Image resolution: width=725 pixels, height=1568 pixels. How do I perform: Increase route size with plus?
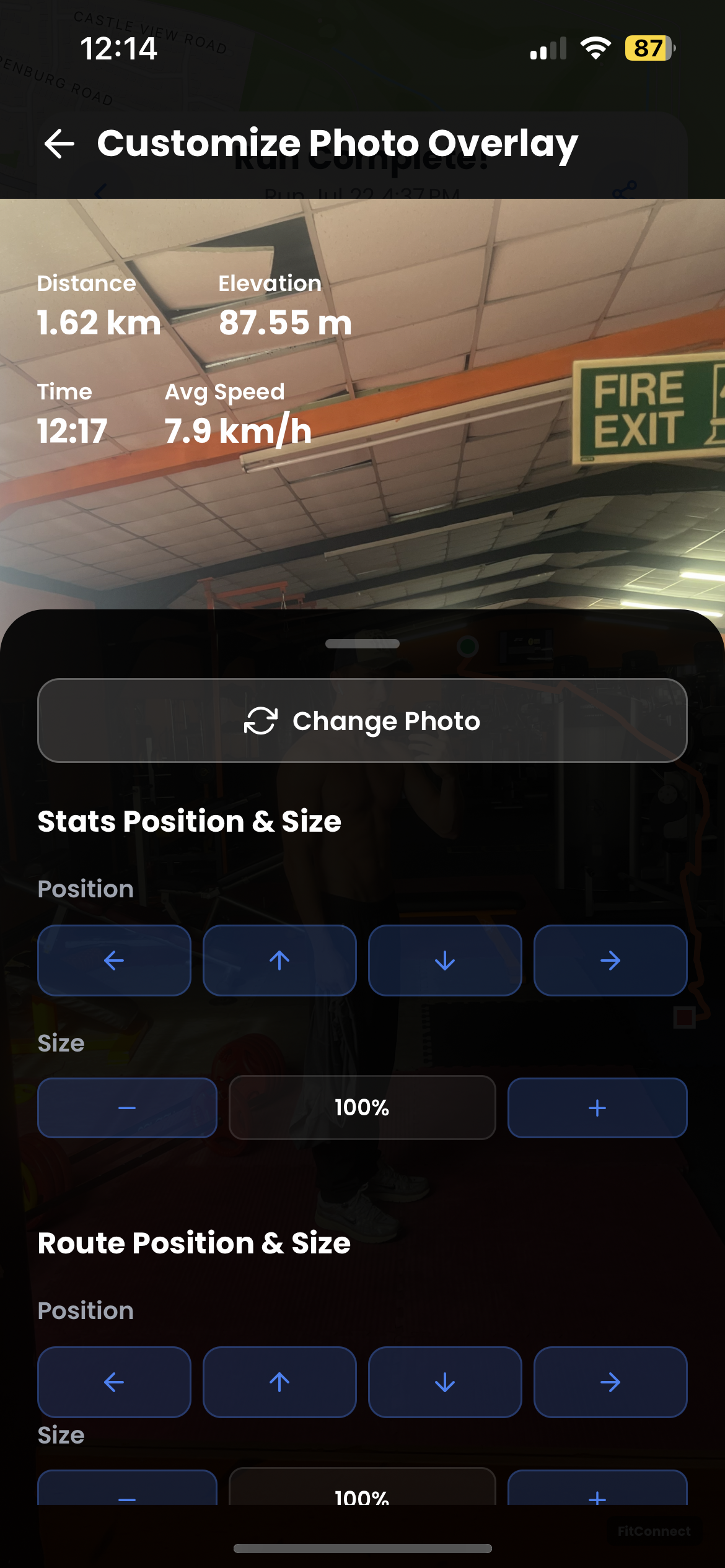tap(597, 1491)
